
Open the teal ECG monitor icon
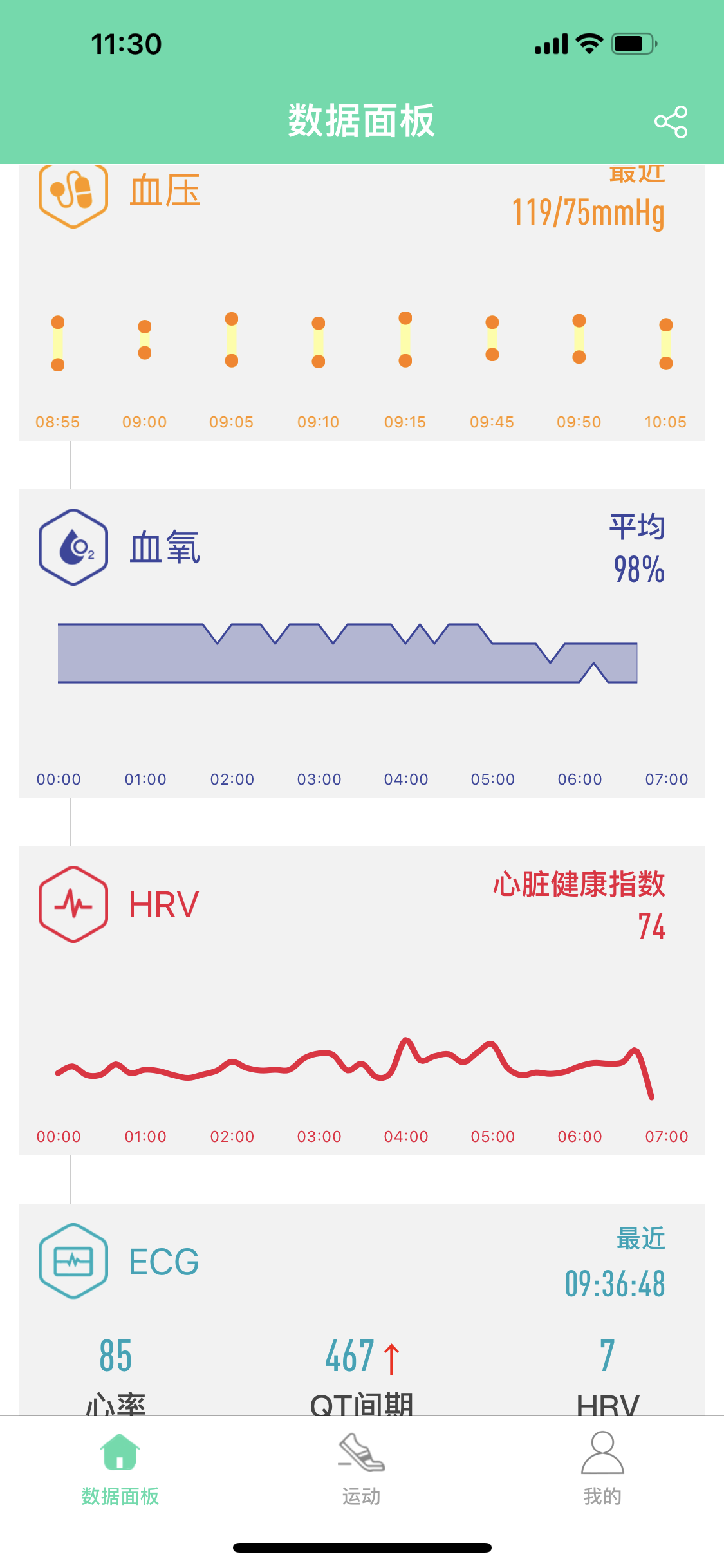coord(73,1260)
